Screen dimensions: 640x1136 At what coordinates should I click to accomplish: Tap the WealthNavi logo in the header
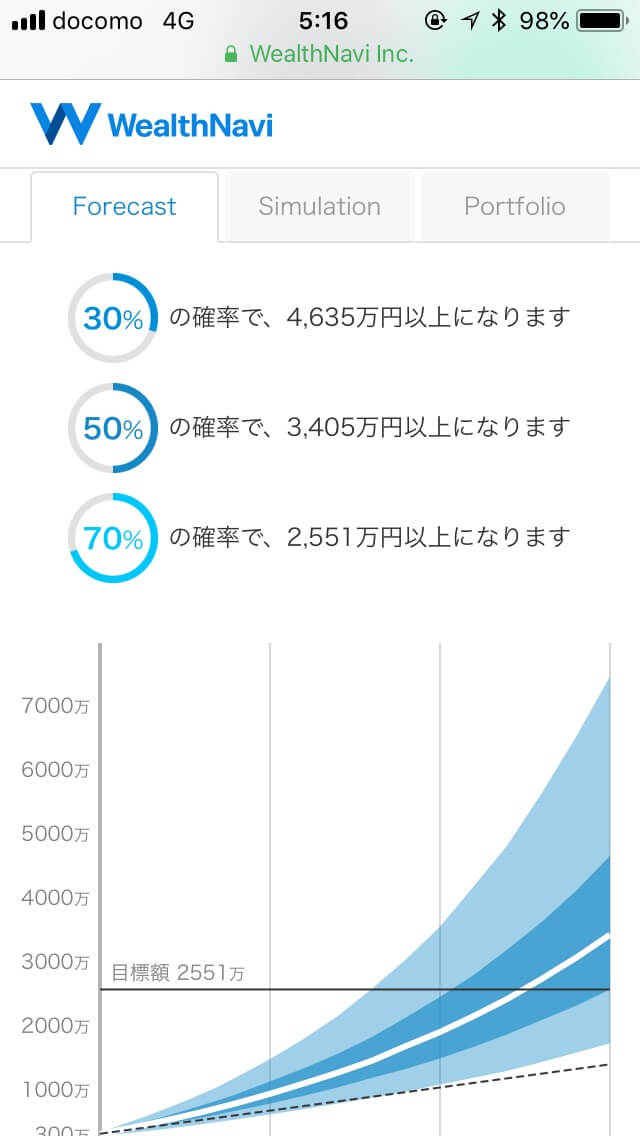coord(151,124)
